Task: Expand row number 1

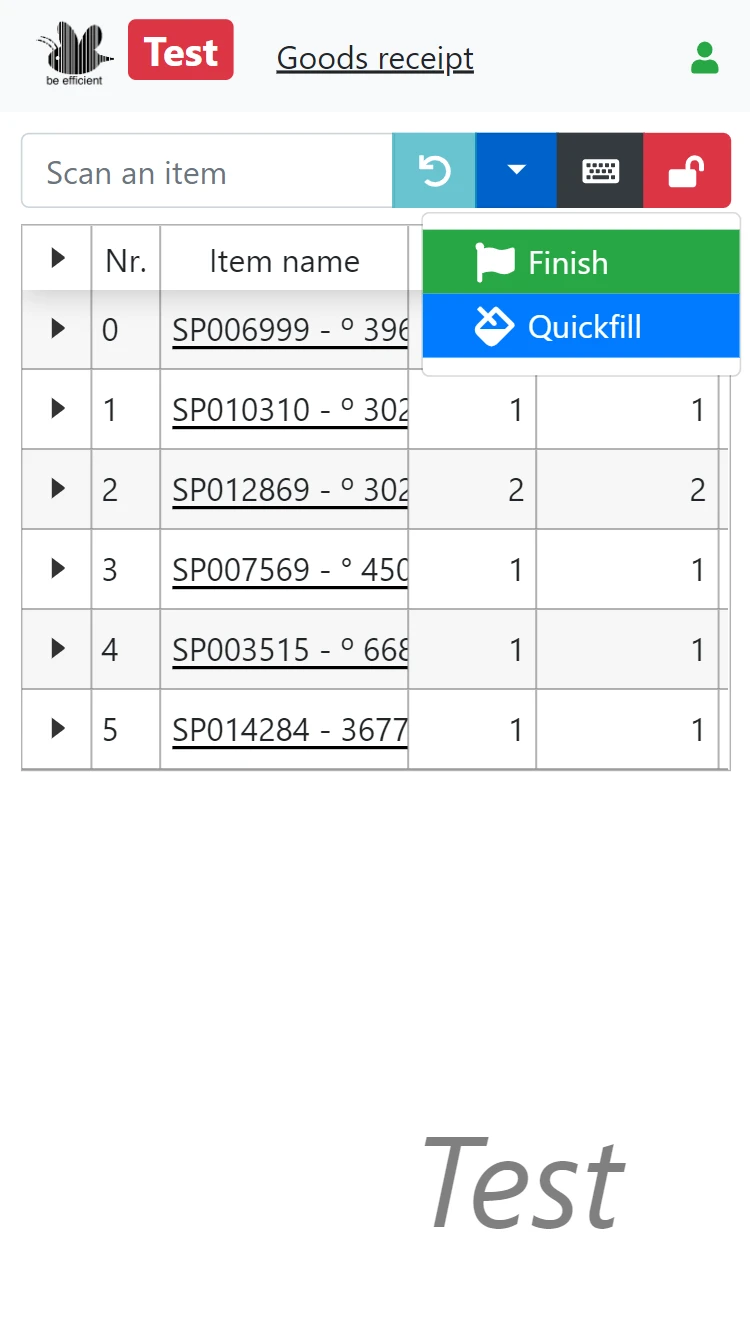Action: point(57,408)
